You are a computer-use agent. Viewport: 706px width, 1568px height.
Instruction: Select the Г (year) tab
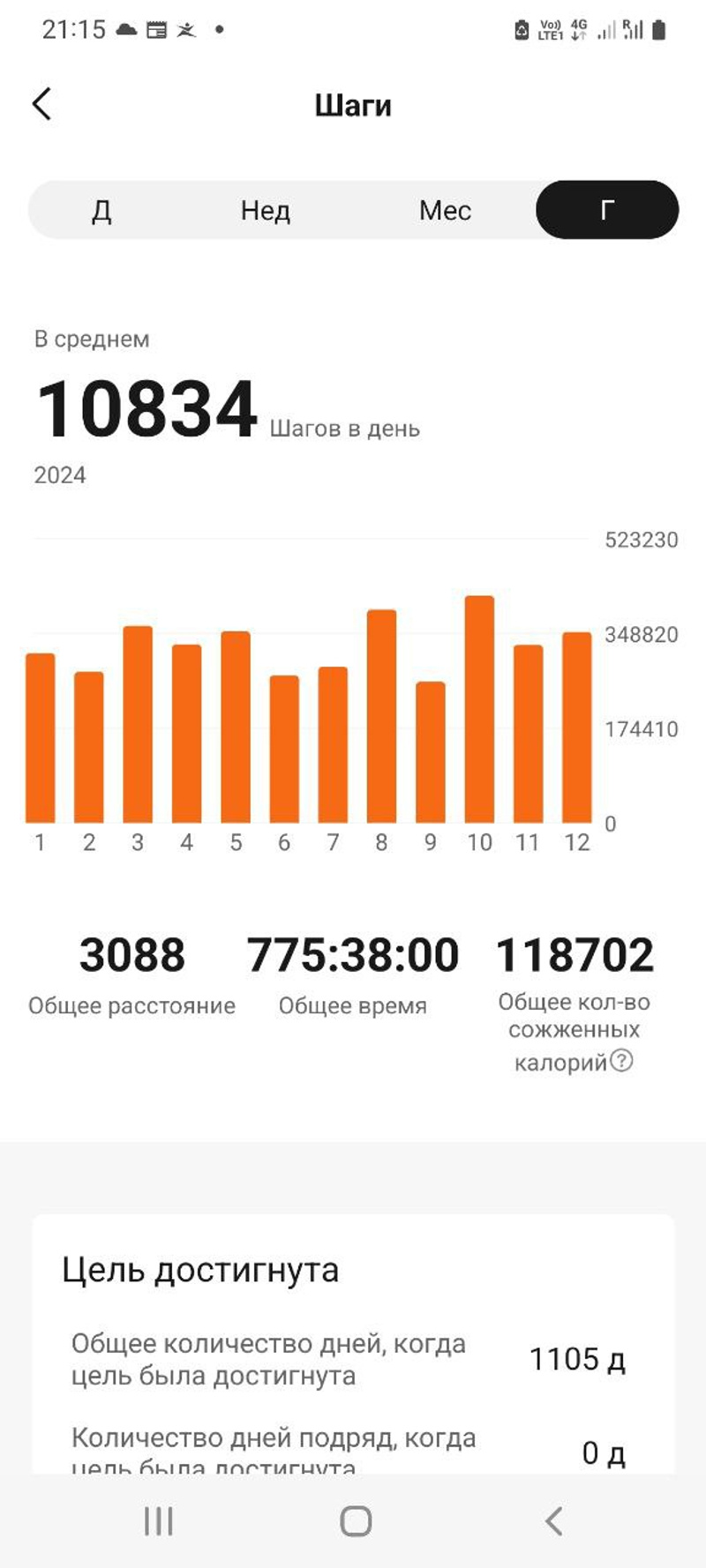tap(607, 211)
